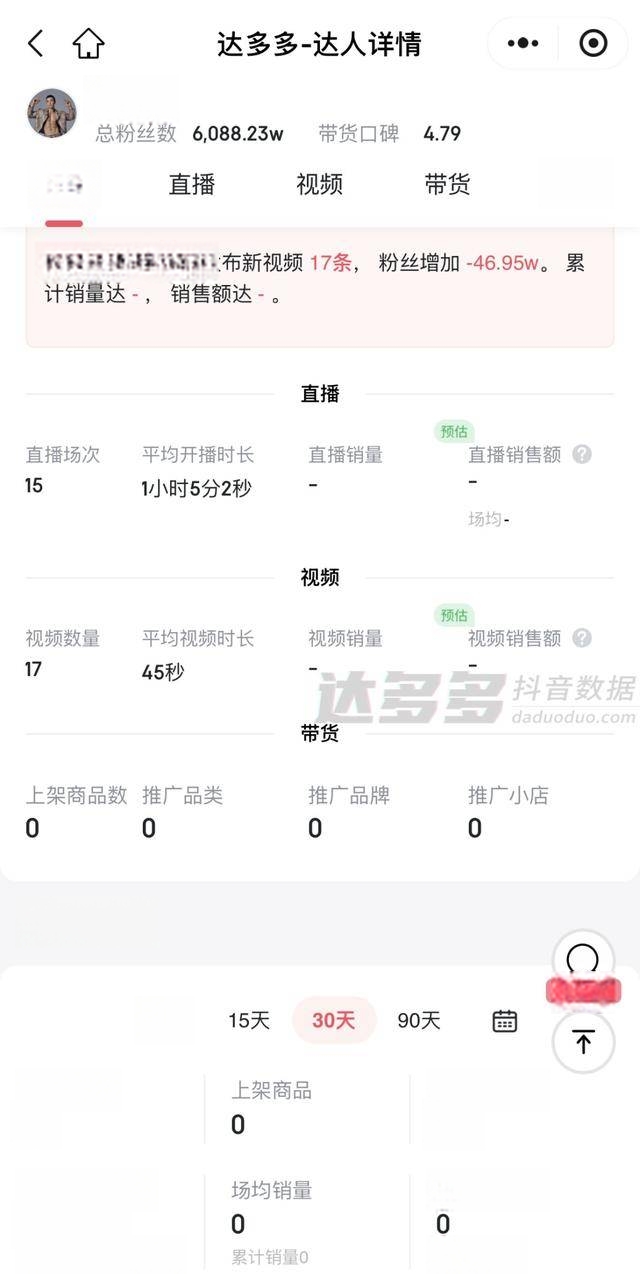
Task: Go back using the arrow icon
Action: click(35, 44)
